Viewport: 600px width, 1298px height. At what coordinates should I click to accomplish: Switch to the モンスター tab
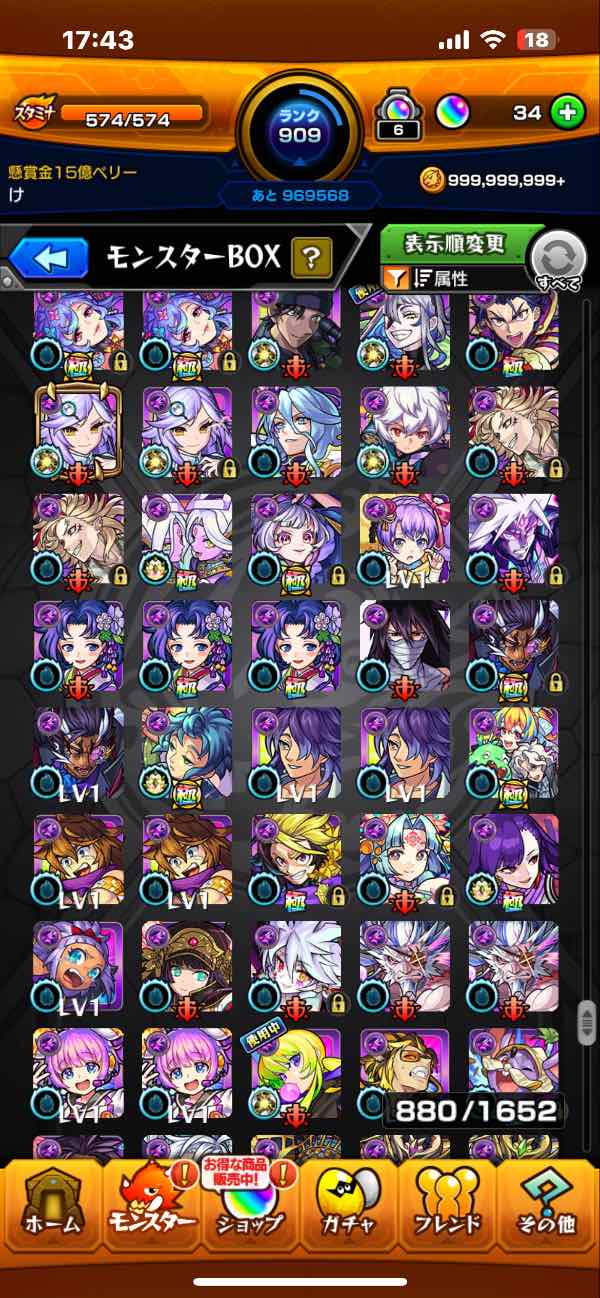[150, 1208]
